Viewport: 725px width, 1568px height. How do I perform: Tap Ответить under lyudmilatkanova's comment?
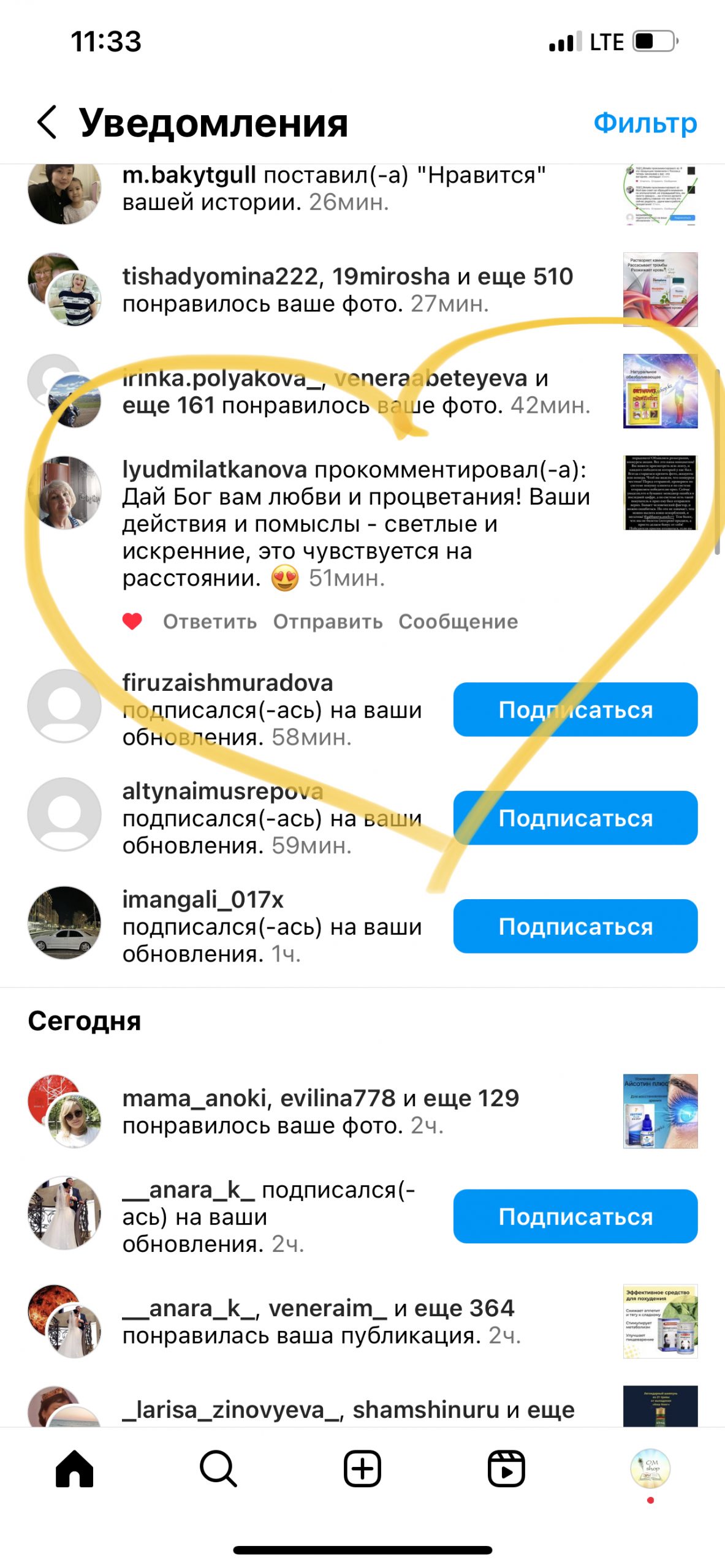coord(210,622)
